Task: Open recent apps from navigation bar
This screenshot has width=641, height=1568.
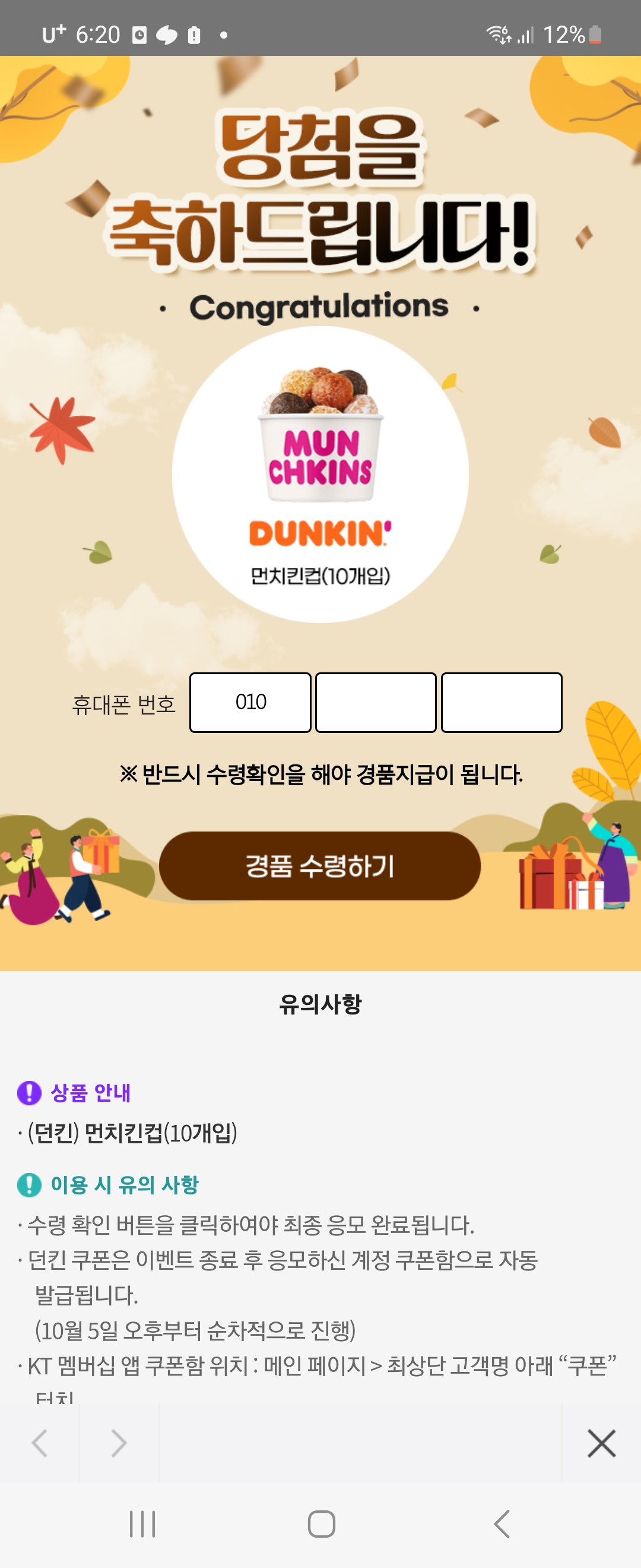Action: (x=142, y=1523)
